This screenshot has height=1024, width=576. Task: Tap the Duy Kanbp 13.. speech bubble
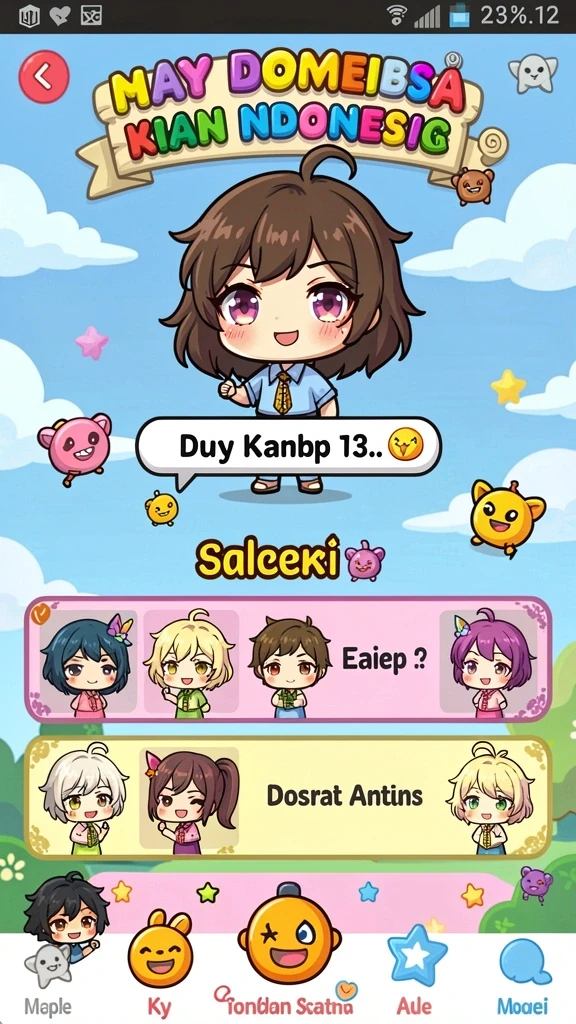tap(289, 446)
